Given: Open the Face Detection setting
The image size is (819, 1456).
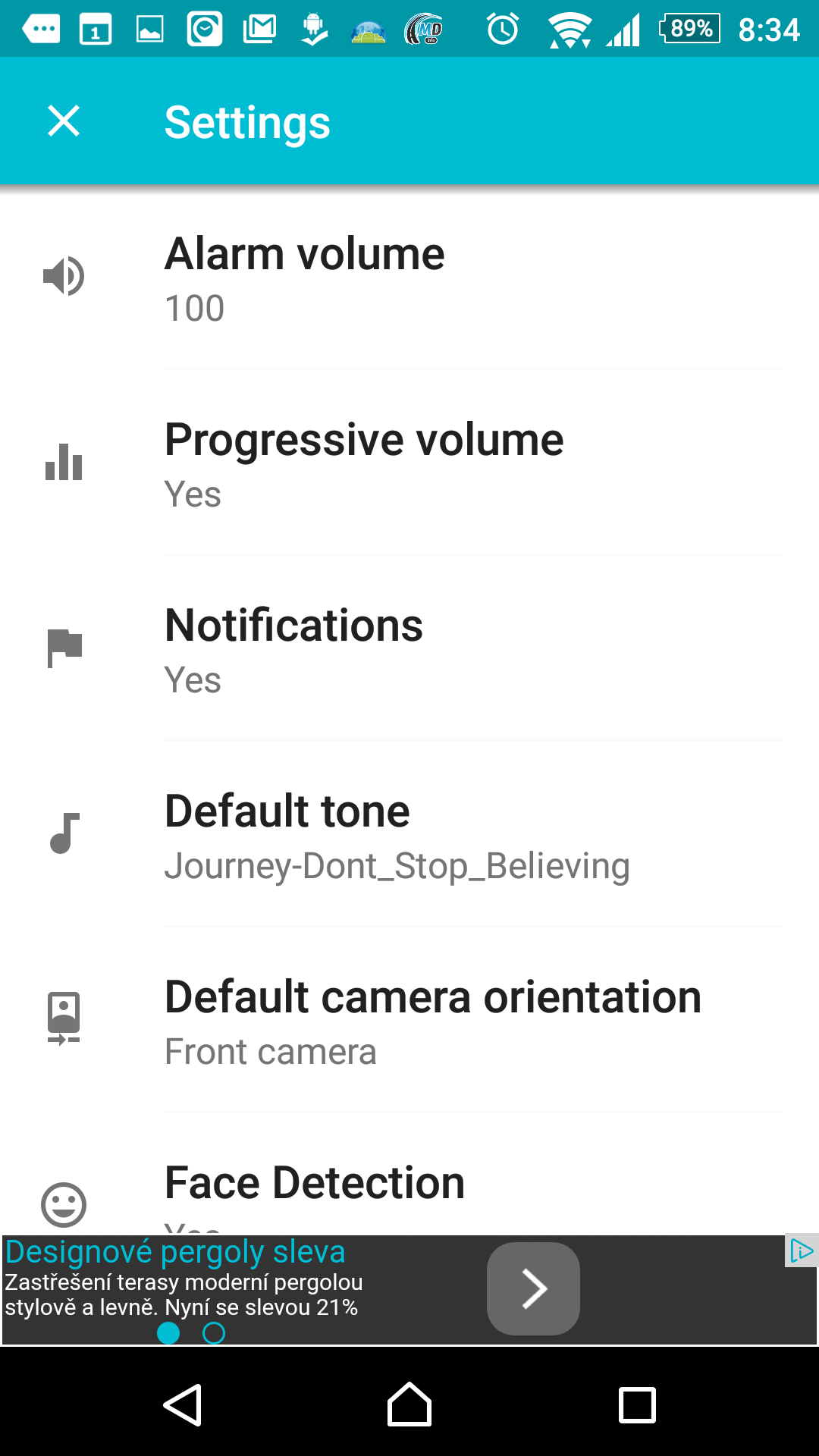Looking at the screenshot, I should point(409,1175).
